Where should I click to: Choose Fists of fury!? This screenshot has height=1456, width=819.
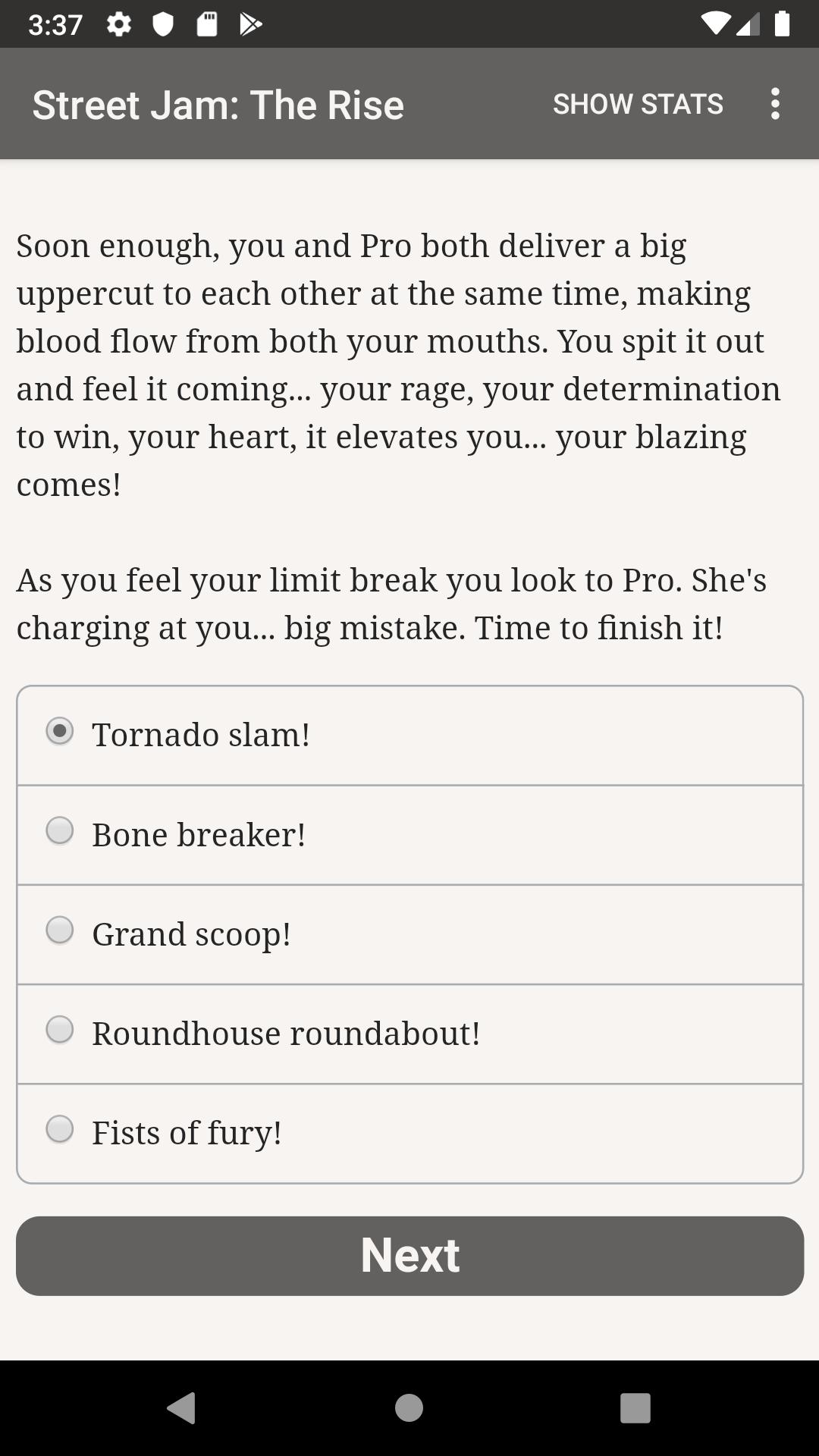[409, 1133]
